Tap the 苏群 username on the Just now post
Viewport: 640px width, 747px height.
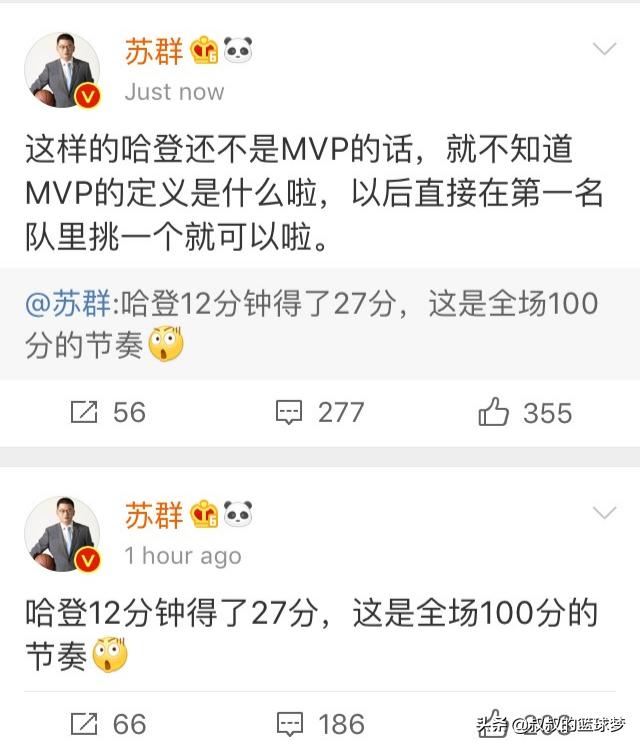pos(154,51)
